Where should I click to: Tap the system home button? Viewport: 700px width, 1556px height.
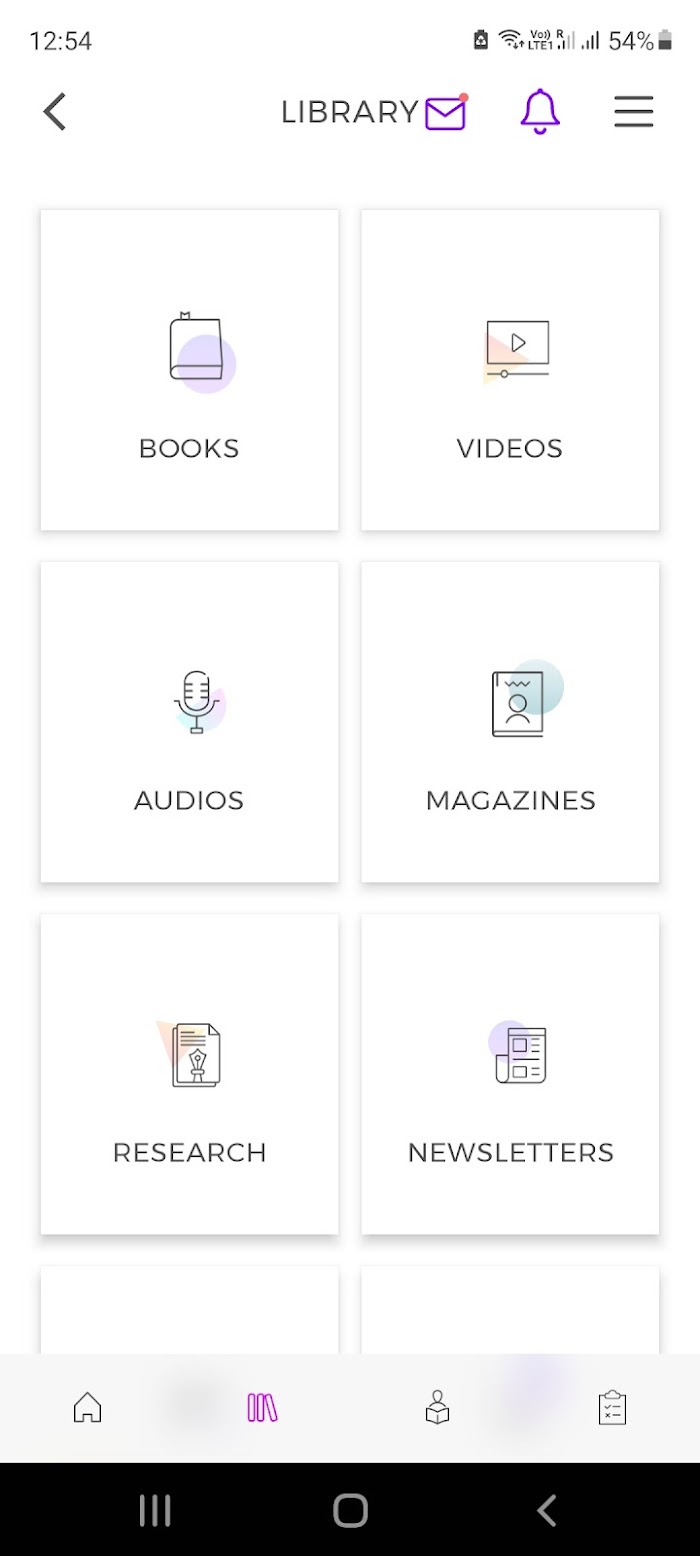(x=350, y=1510)
